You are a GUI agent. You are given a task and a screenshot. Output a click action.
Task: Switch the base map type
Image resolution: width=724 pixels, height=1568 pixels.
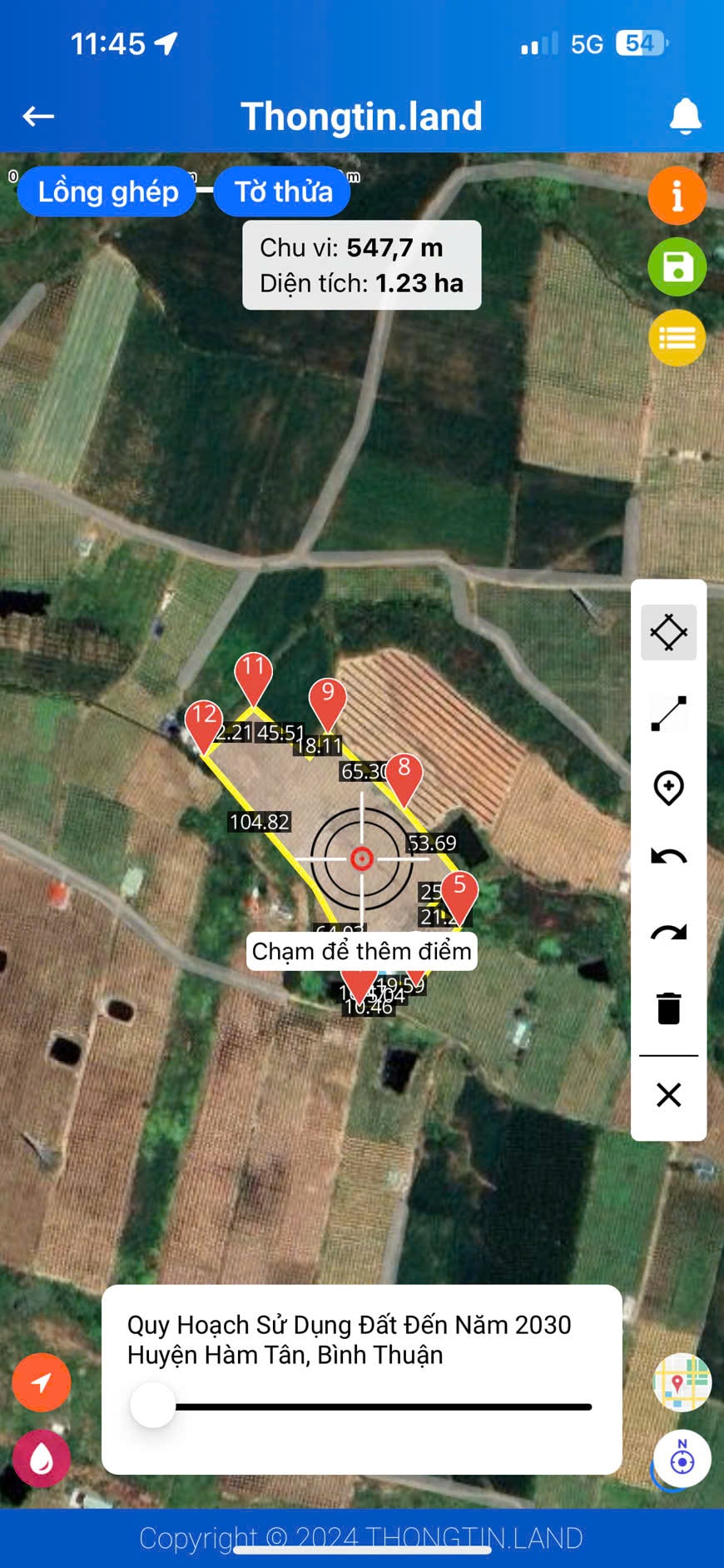point(682,1382)
